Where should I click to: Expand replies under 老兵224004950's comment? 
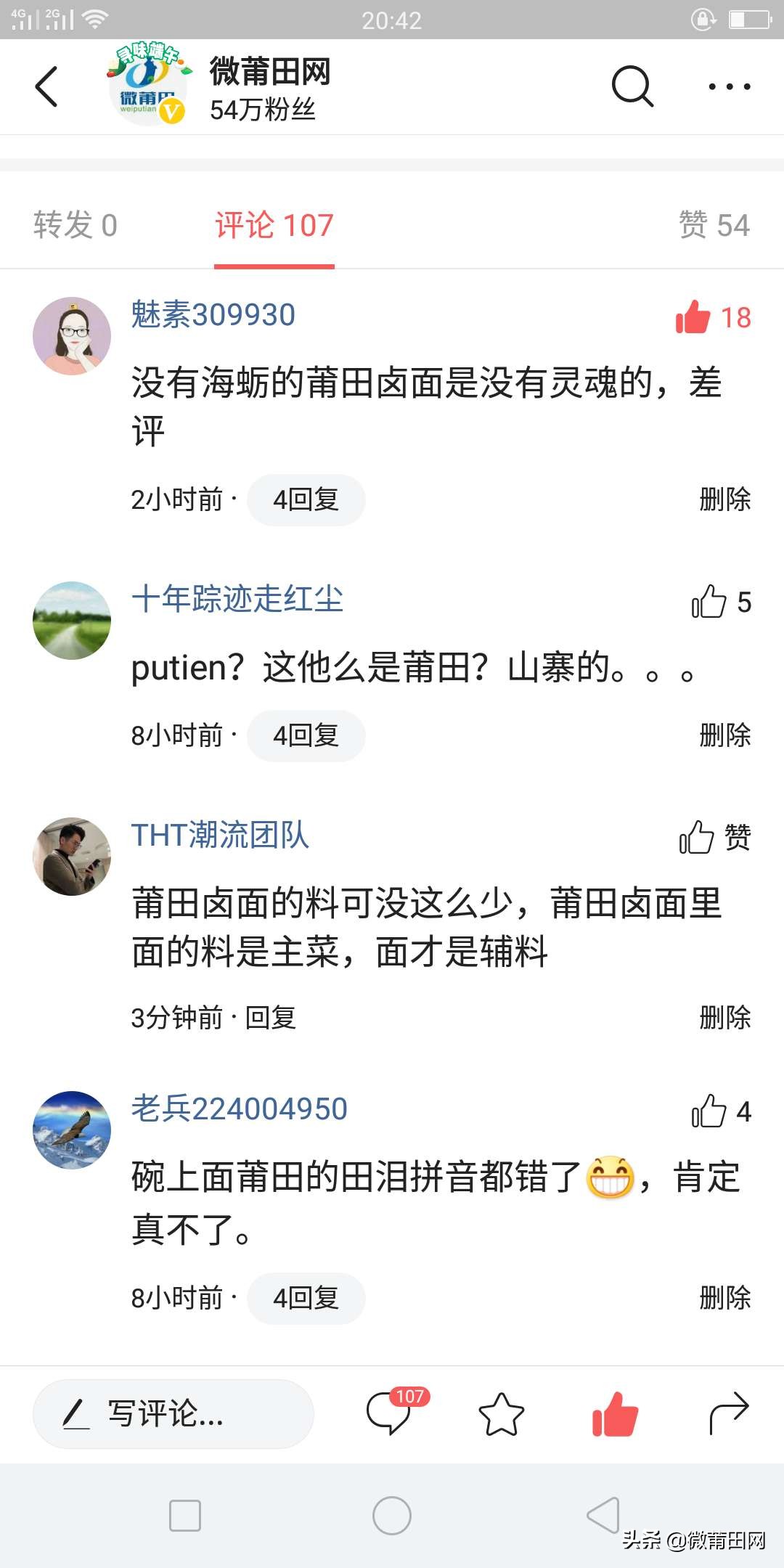click(305, 1299)
